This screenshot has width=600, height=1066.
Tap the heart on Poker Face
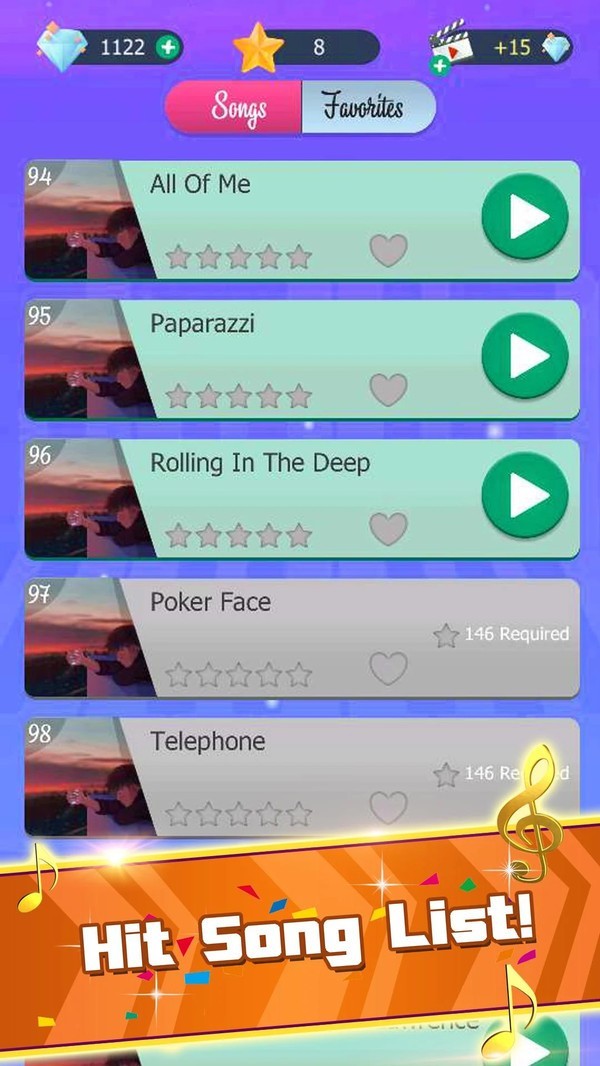coord(389,668)
